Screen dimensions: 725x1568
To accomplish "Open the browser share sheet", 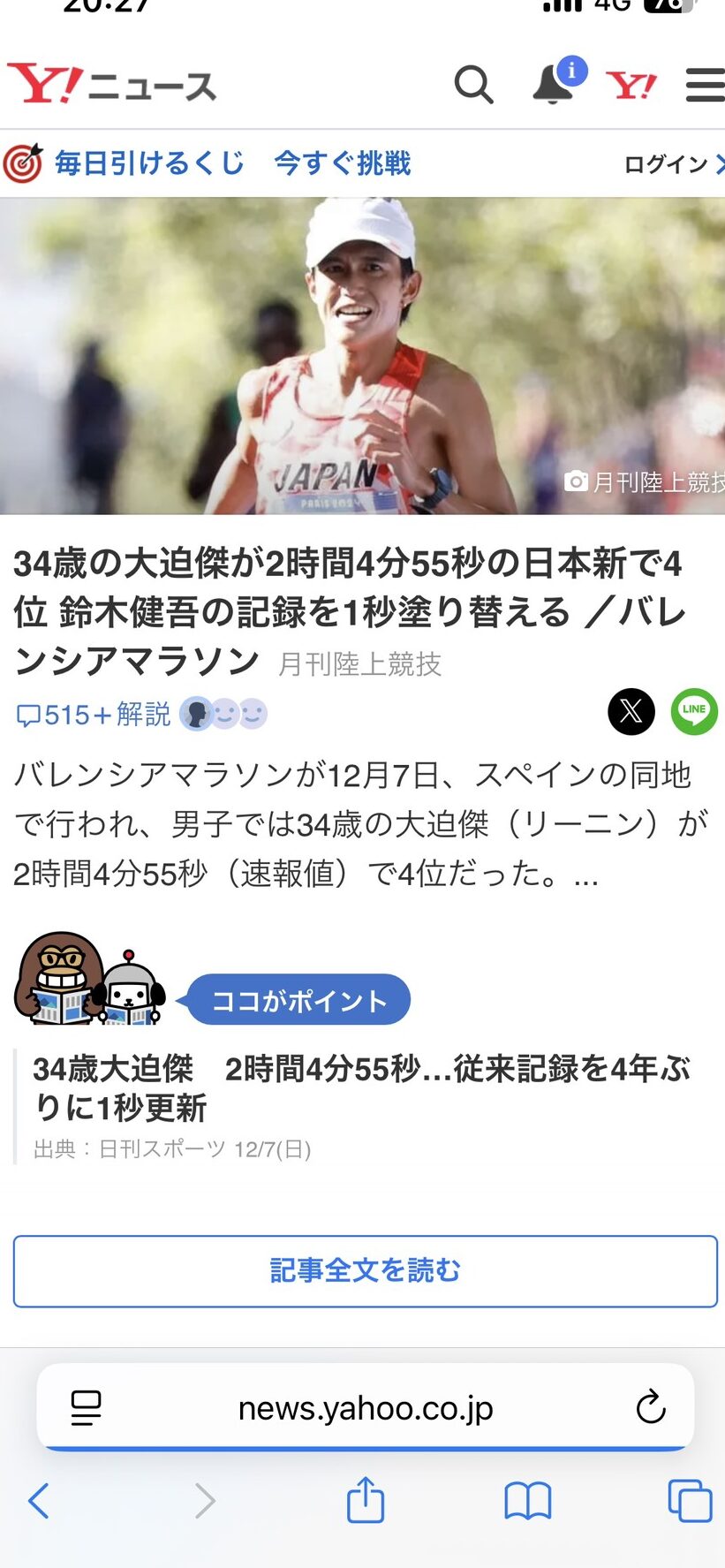I will (x=365, y=1500).
